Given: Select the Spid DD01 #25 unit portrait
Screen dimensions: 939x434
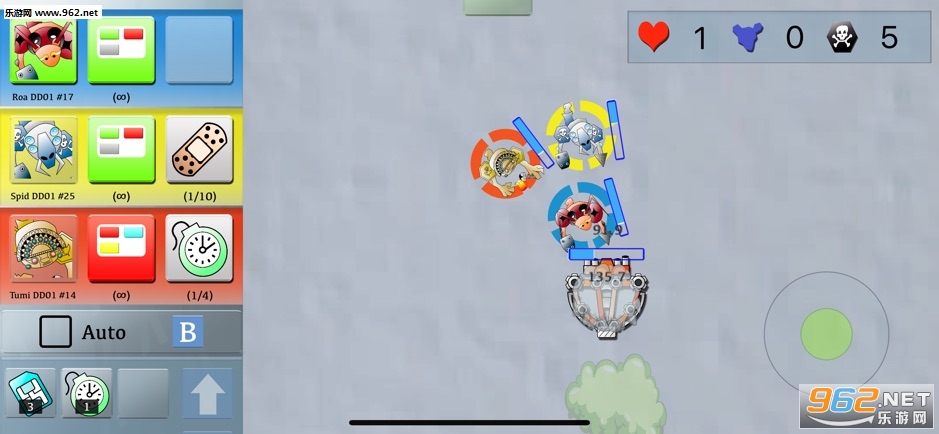Looking at the screenshot, I should (x=43, y=148).
